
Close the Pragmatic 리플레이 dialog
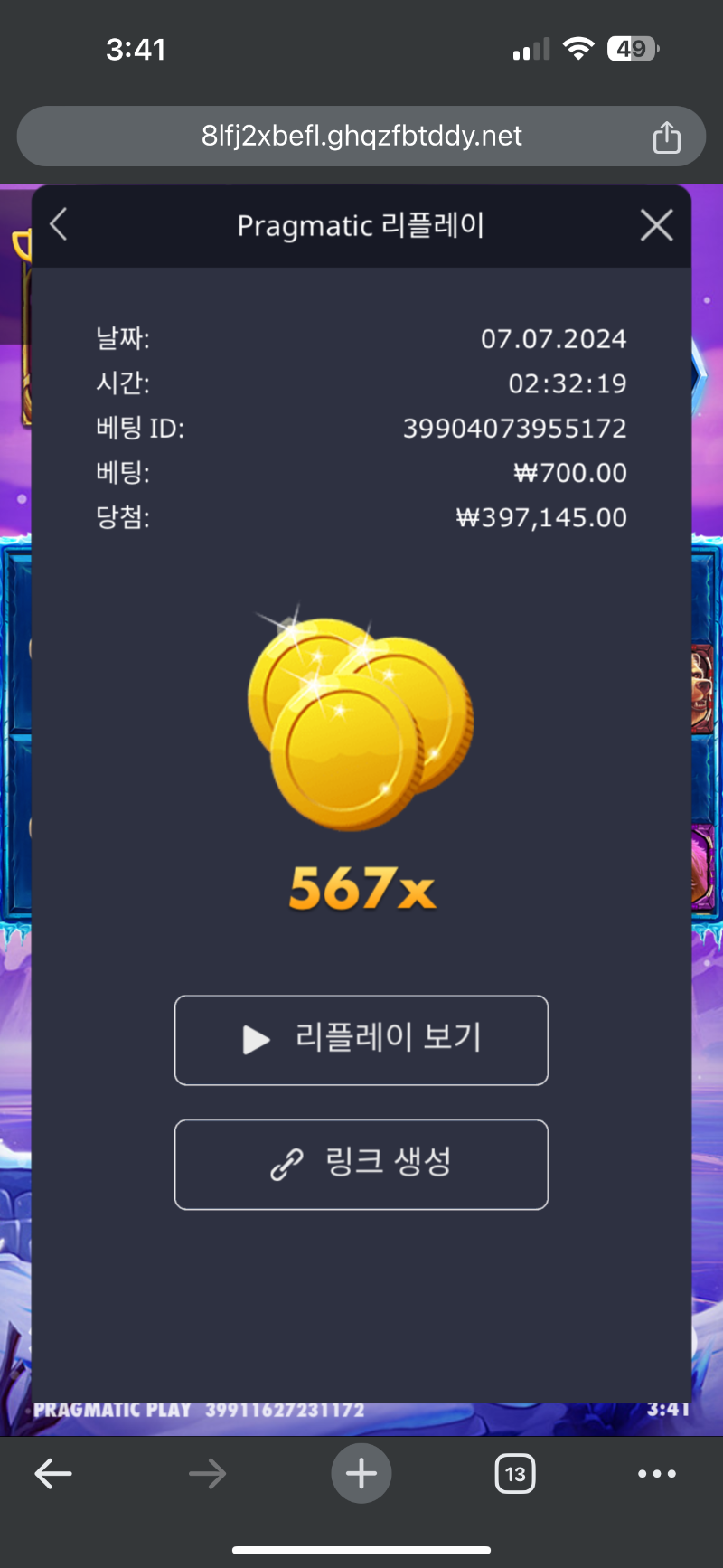coord(657,225)
